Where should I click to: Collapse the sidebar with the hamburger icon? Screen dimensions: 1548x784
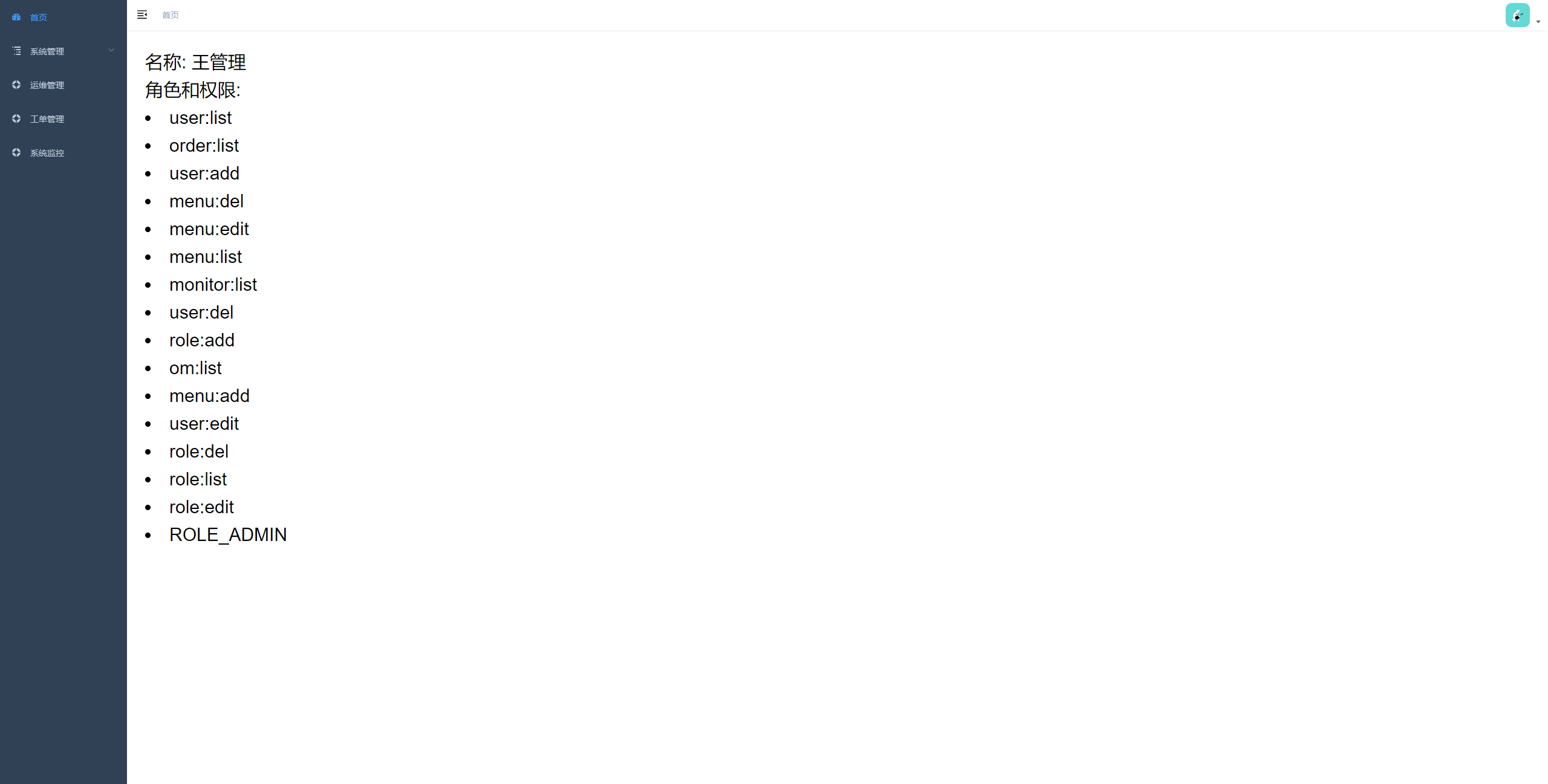pos(142,15)
